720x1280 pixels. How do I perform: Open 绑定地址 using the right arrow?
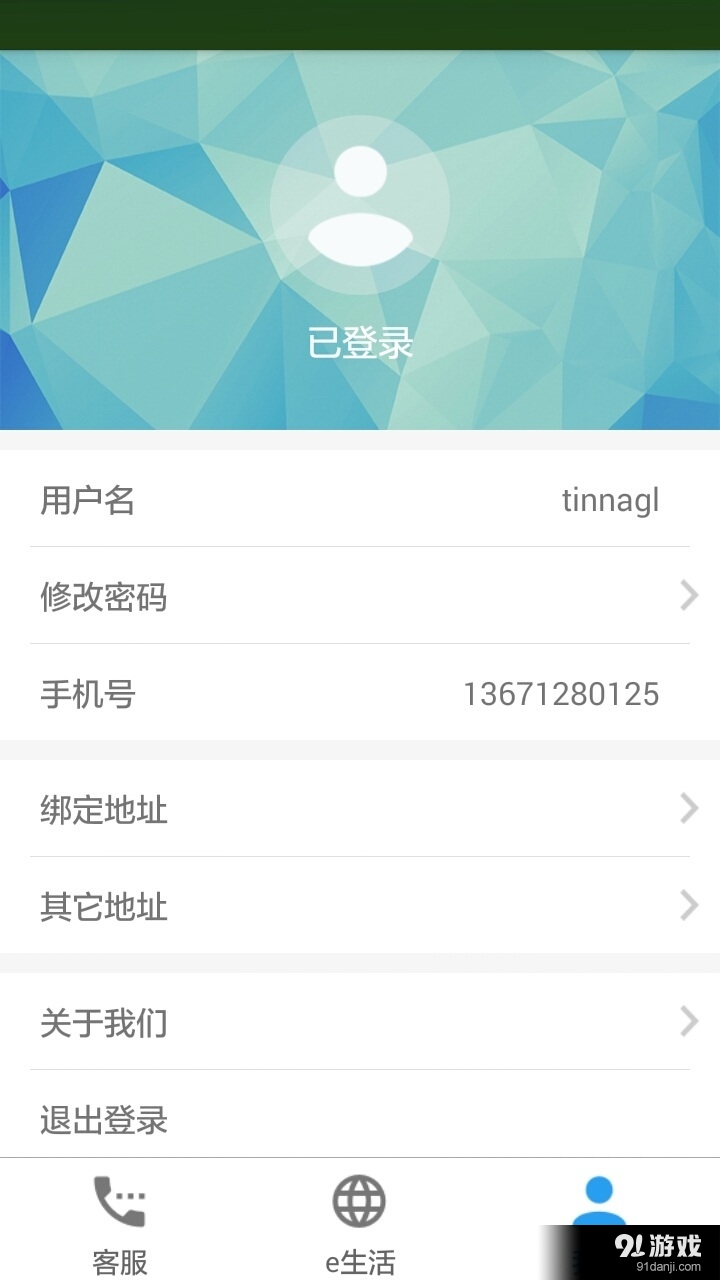pyautogui.click(x=689, y=808)
